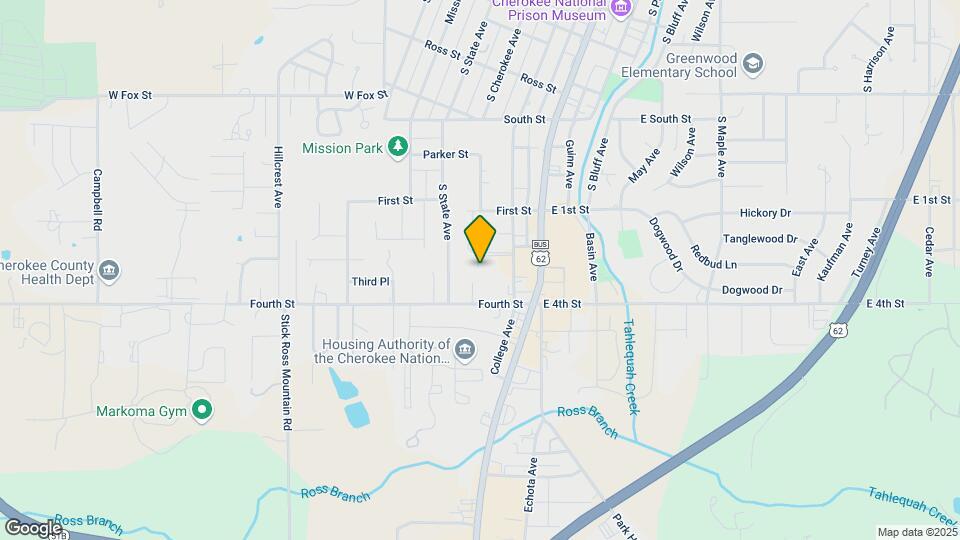Select the Greenwood Elementary School marker
The width and height of the screenshot is (960, 540).
752,66
